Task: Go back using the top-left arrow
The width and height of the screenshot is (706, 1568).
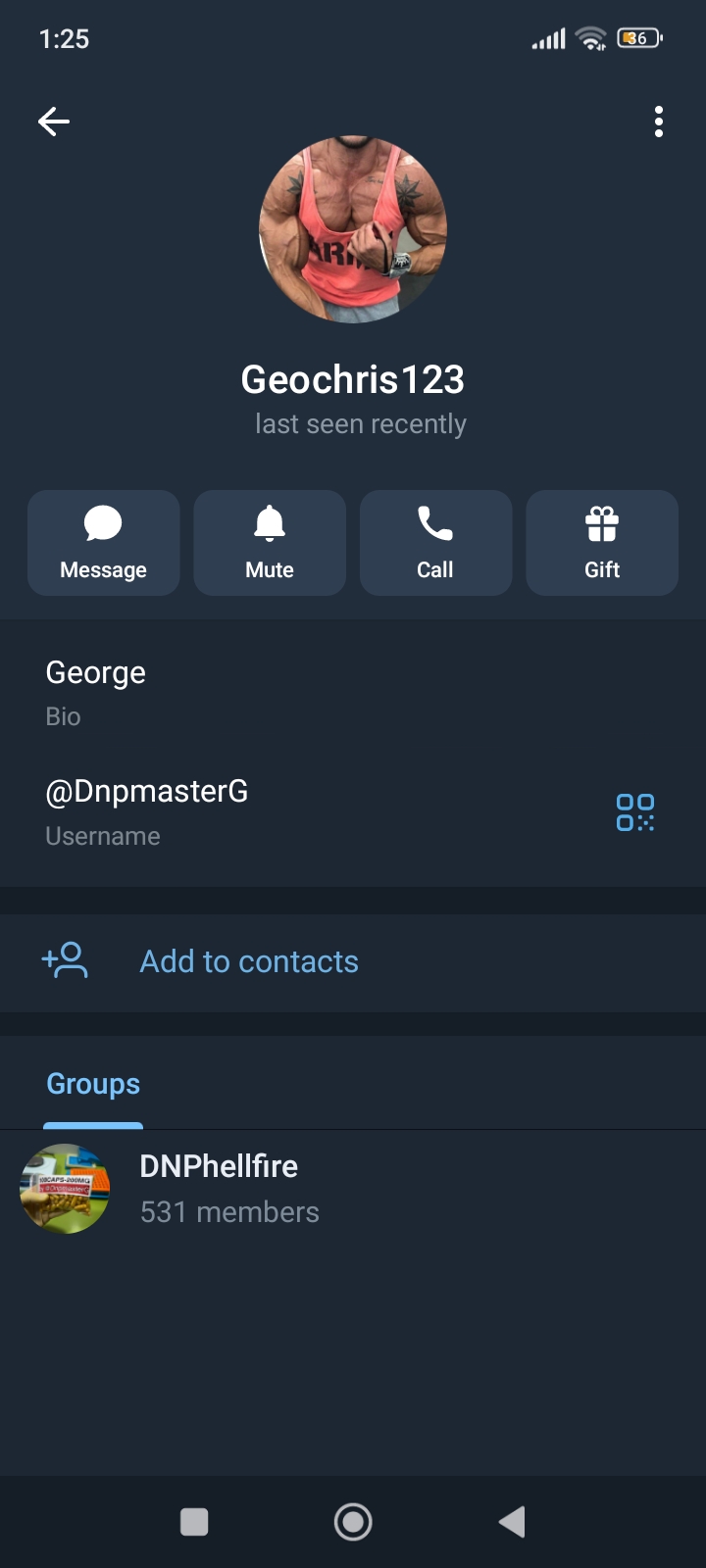Action: (54, 122)
